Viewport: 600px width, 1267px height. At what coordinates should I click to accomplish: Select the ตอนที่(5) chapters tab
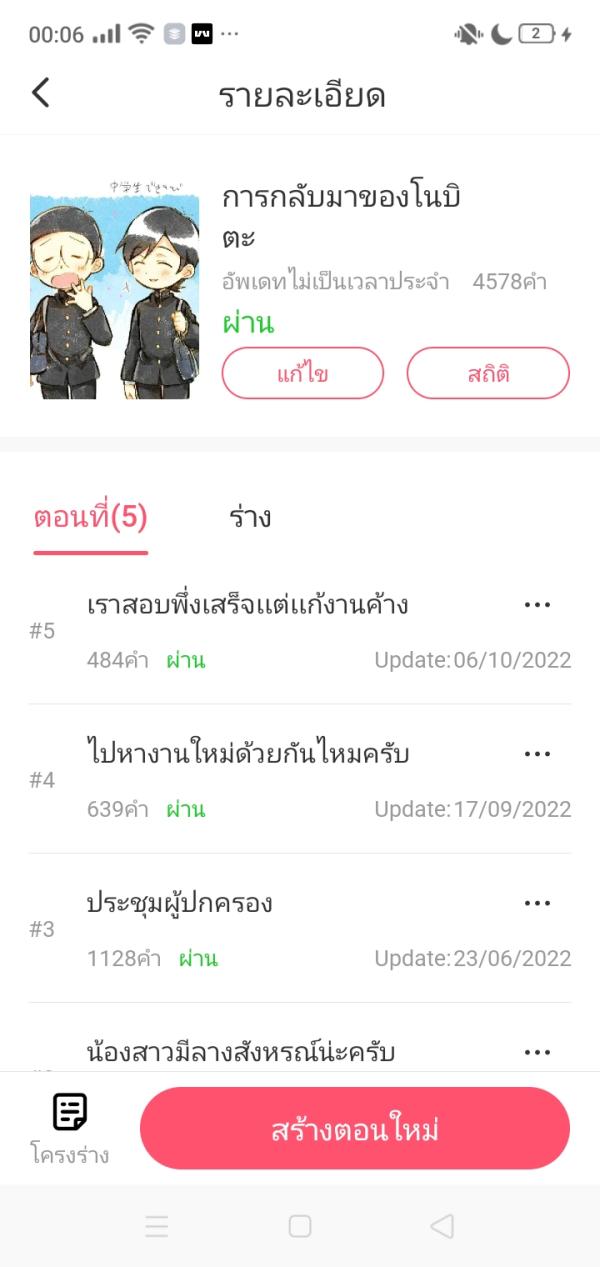[90, 518]
